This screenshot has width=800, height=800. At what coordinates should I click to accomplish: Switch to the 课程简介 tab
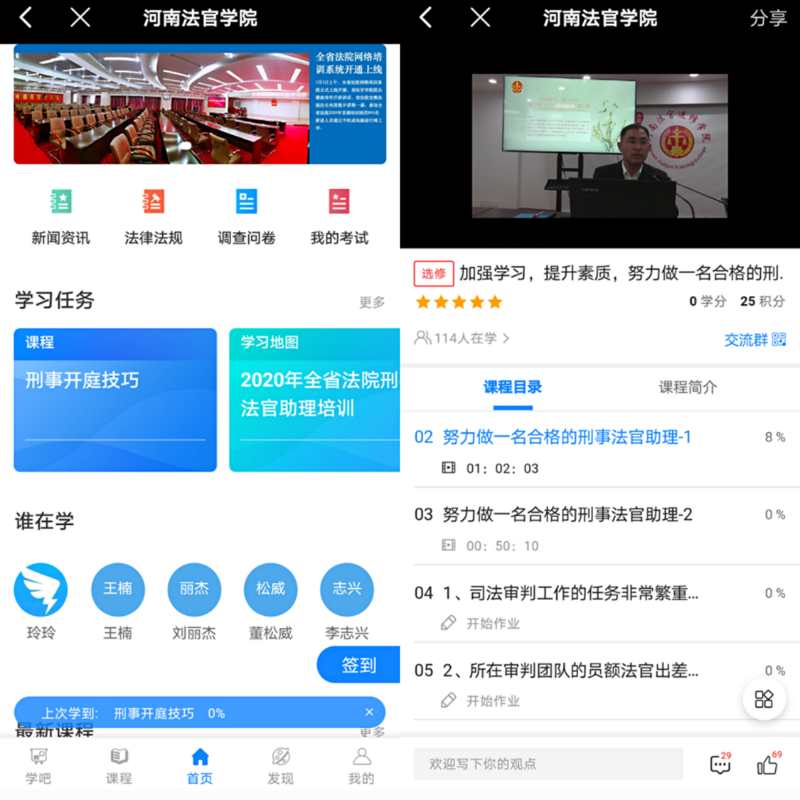click(687, 387)
